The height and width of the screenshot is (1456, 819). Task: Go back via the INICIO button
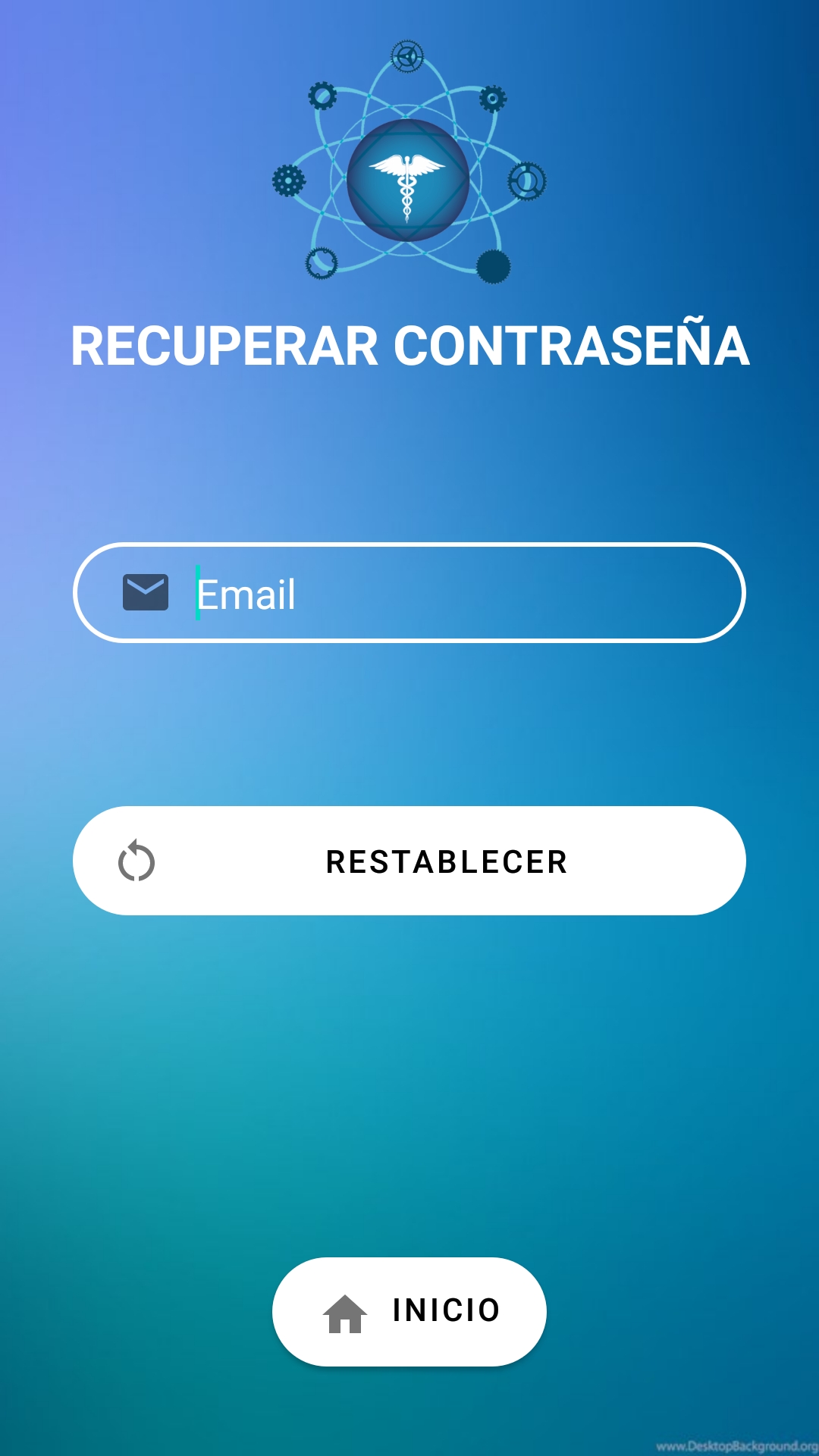coord(409,1312)
